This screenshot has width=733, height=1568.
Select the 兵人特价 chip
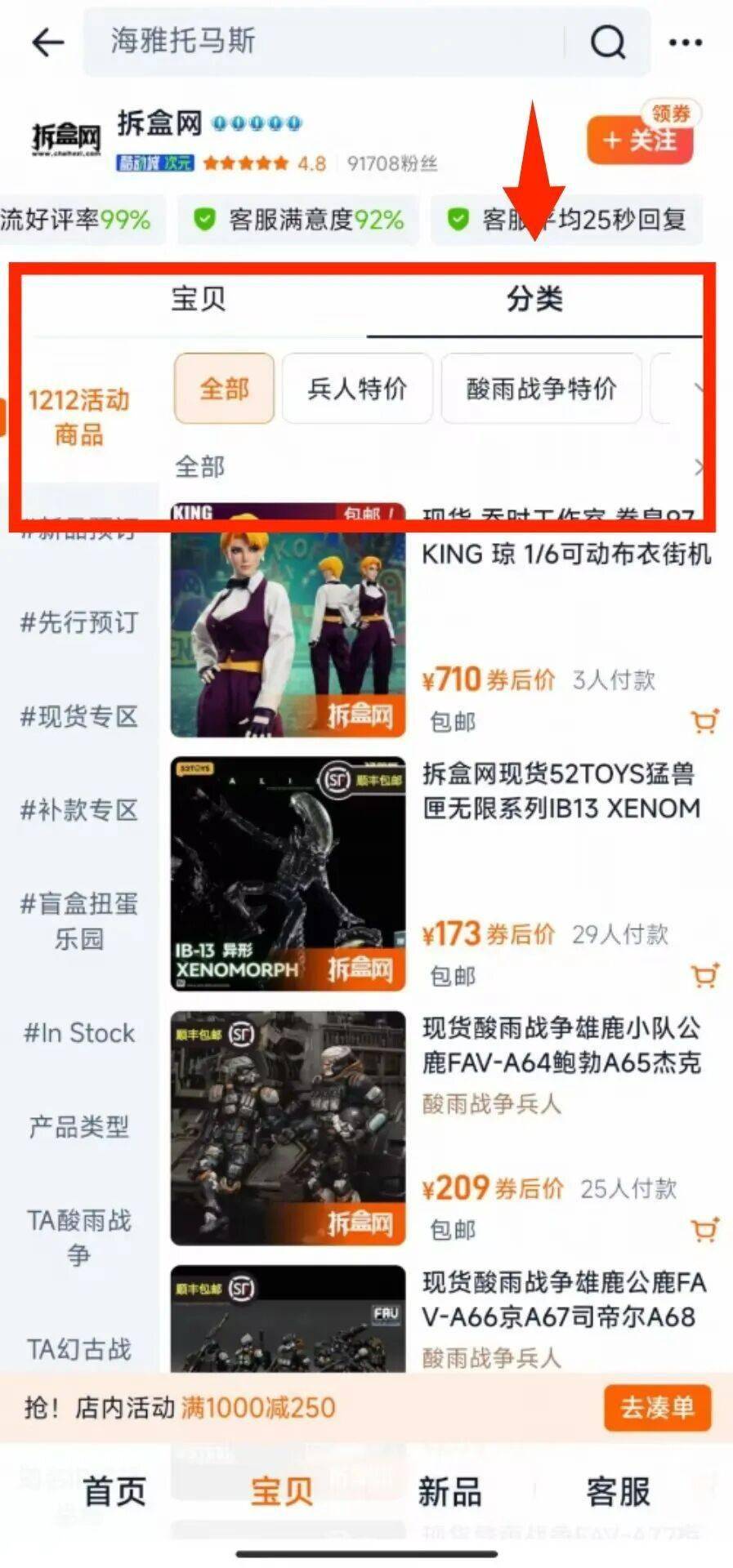[357, 389]
